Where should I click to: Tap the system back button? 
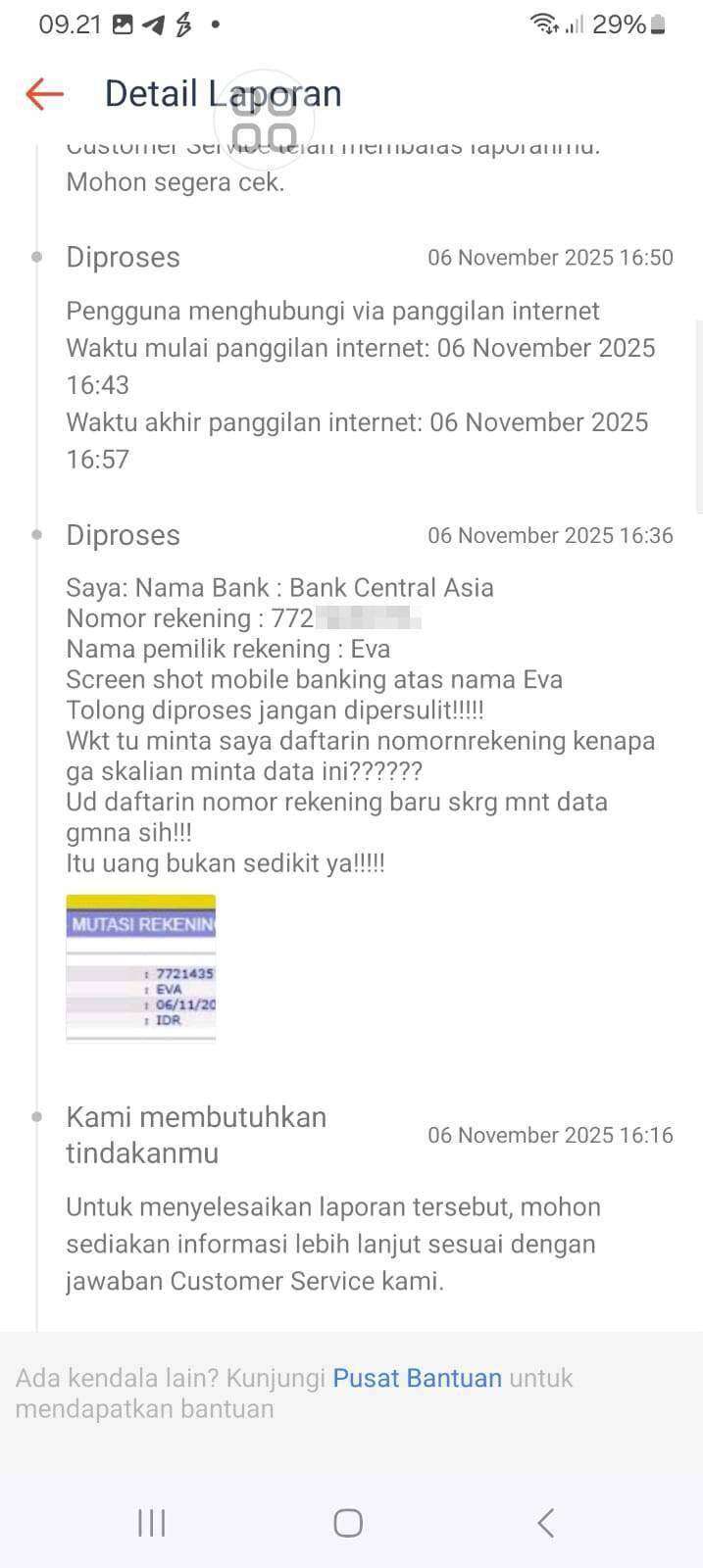pyautogui.click(x=546, y=1522)
